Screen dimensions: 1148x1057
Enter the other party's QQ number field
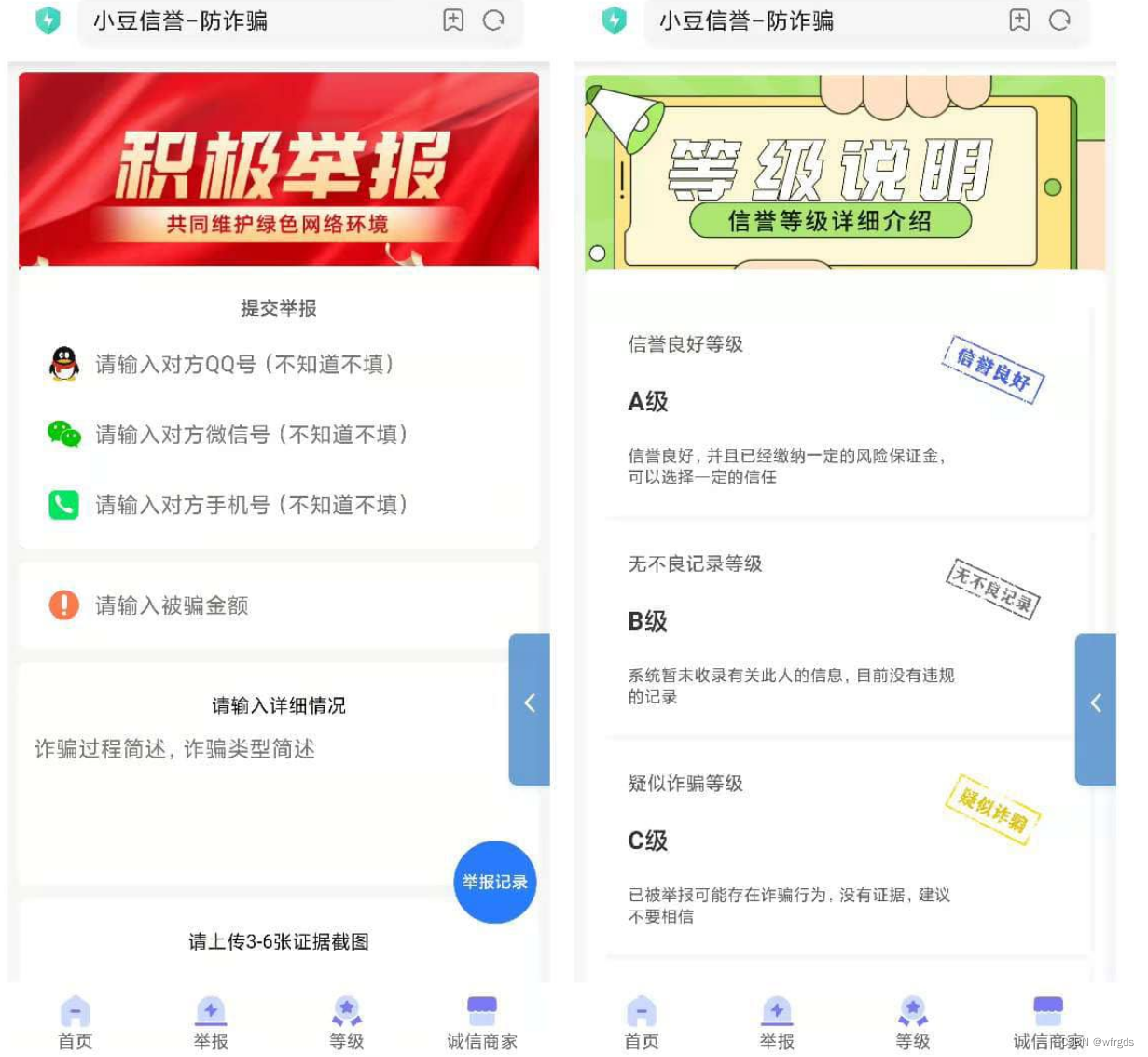click(244, 364)
